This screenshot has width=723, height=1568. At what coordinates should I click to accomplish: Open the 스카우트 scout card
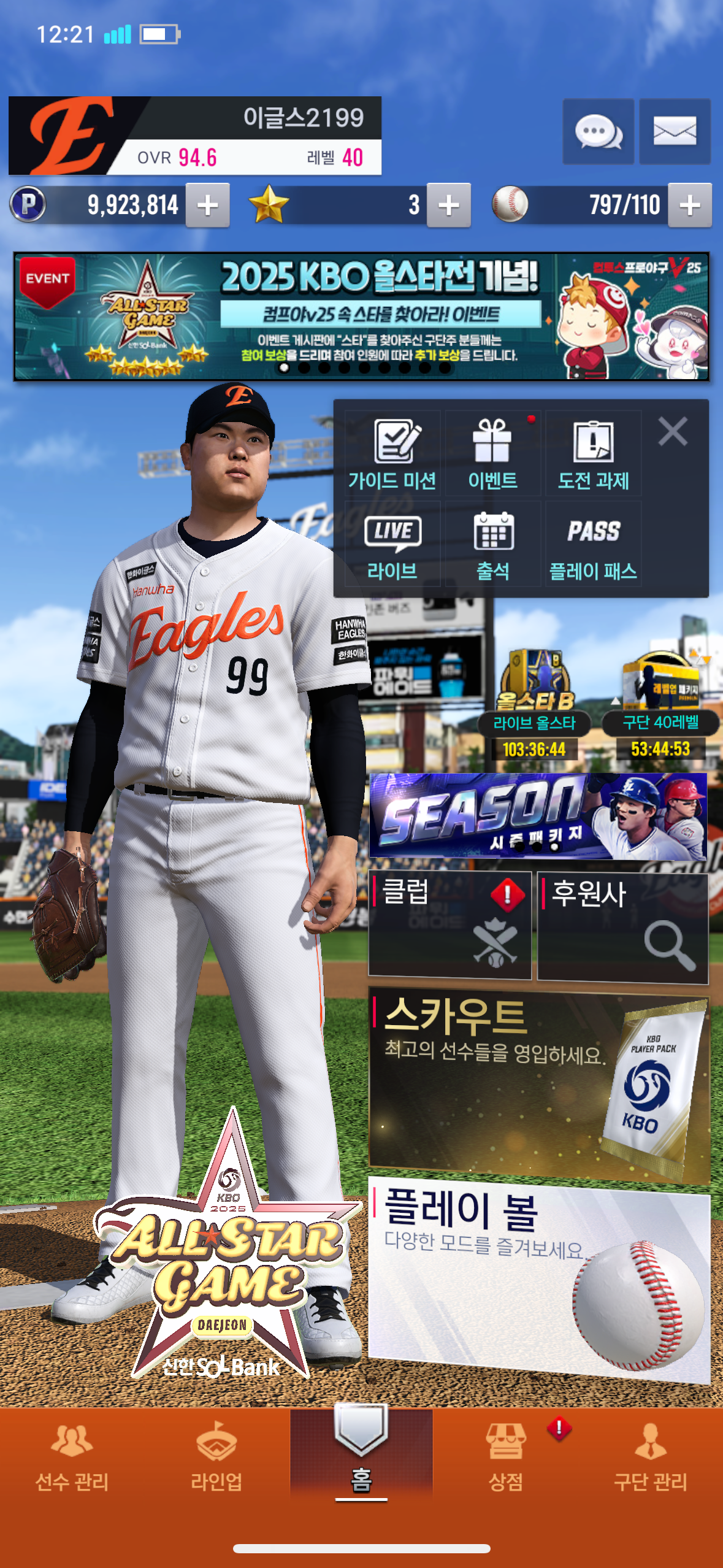538,1083
